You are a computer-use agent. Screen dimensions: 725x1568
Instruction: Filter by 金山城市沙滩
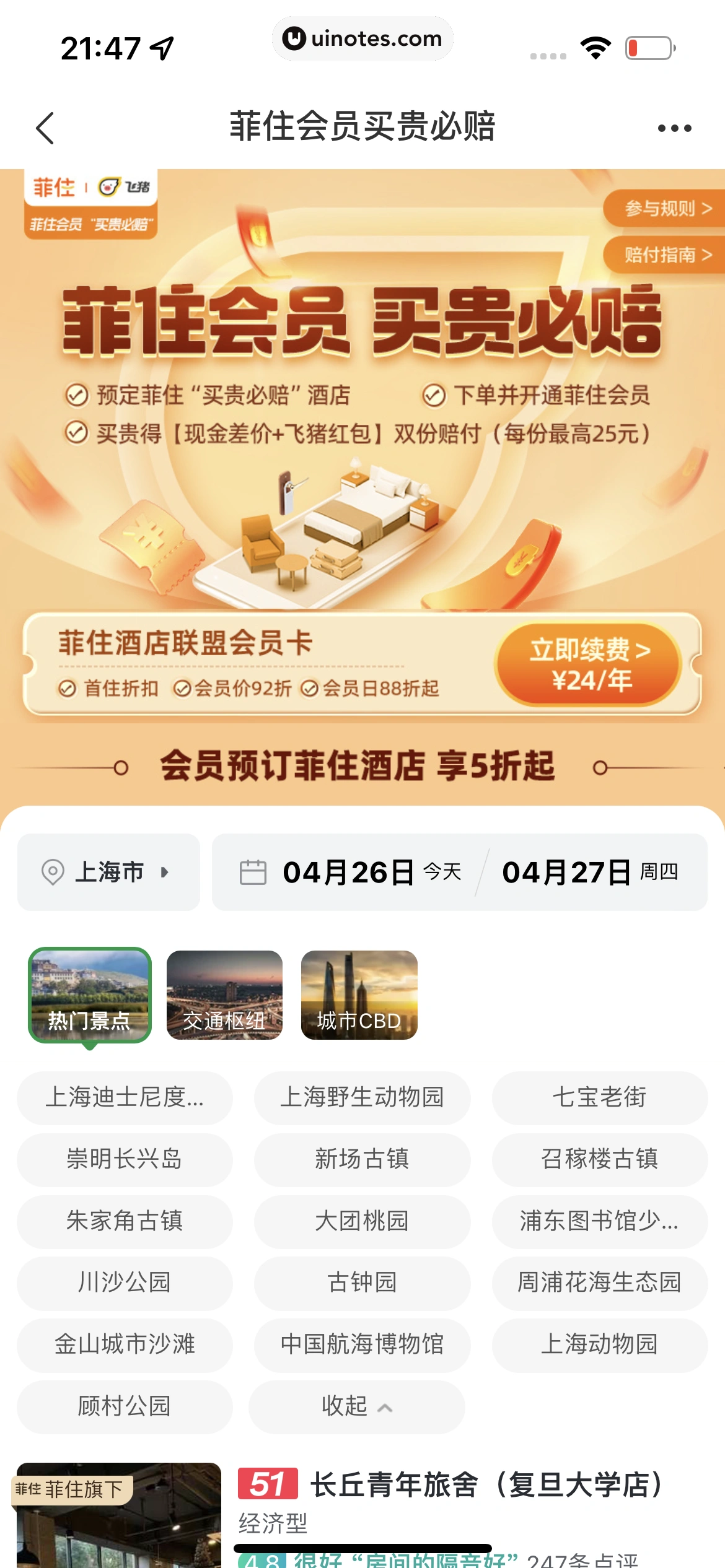pyautogui.click(x=125, y=1344)
